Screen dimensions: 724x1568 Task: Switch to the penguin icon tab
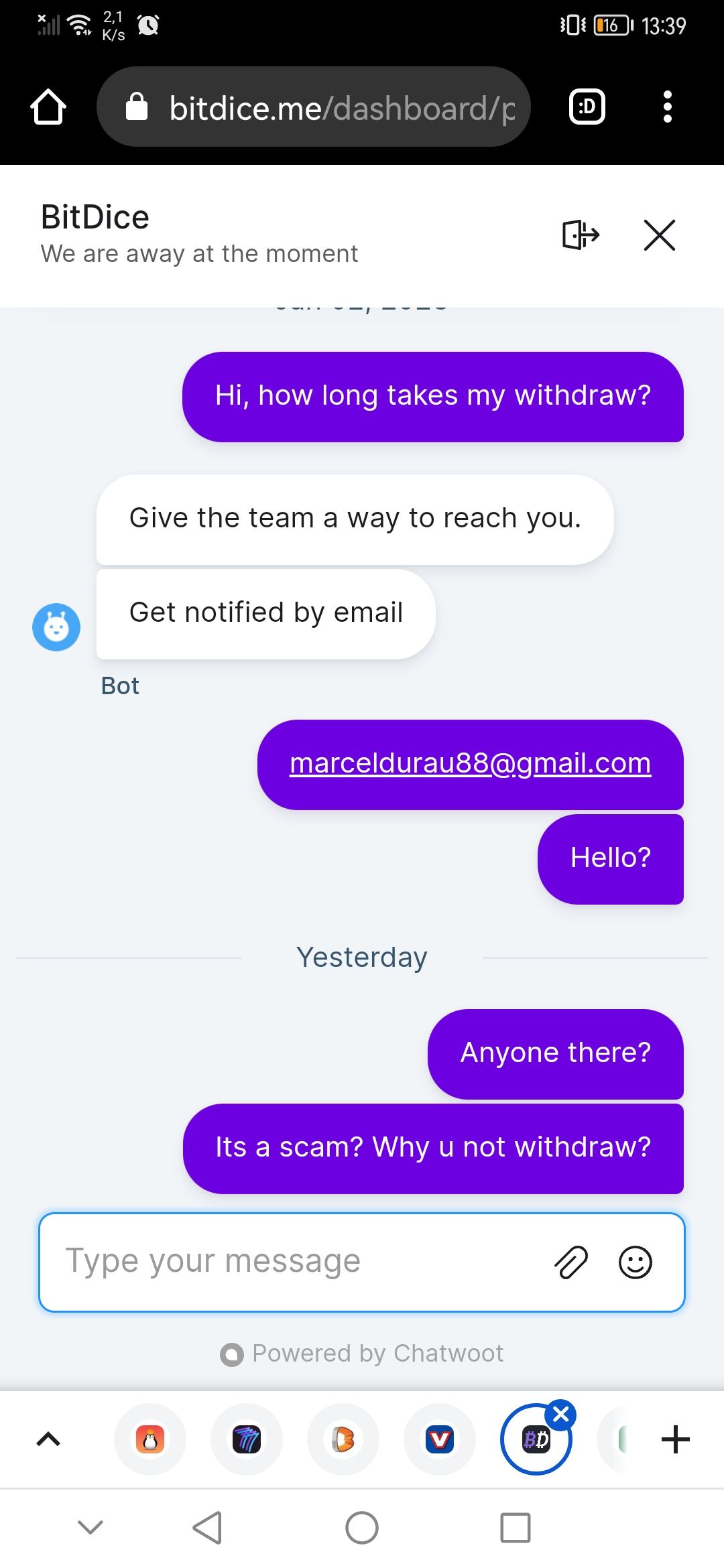tap(151, 1439)
